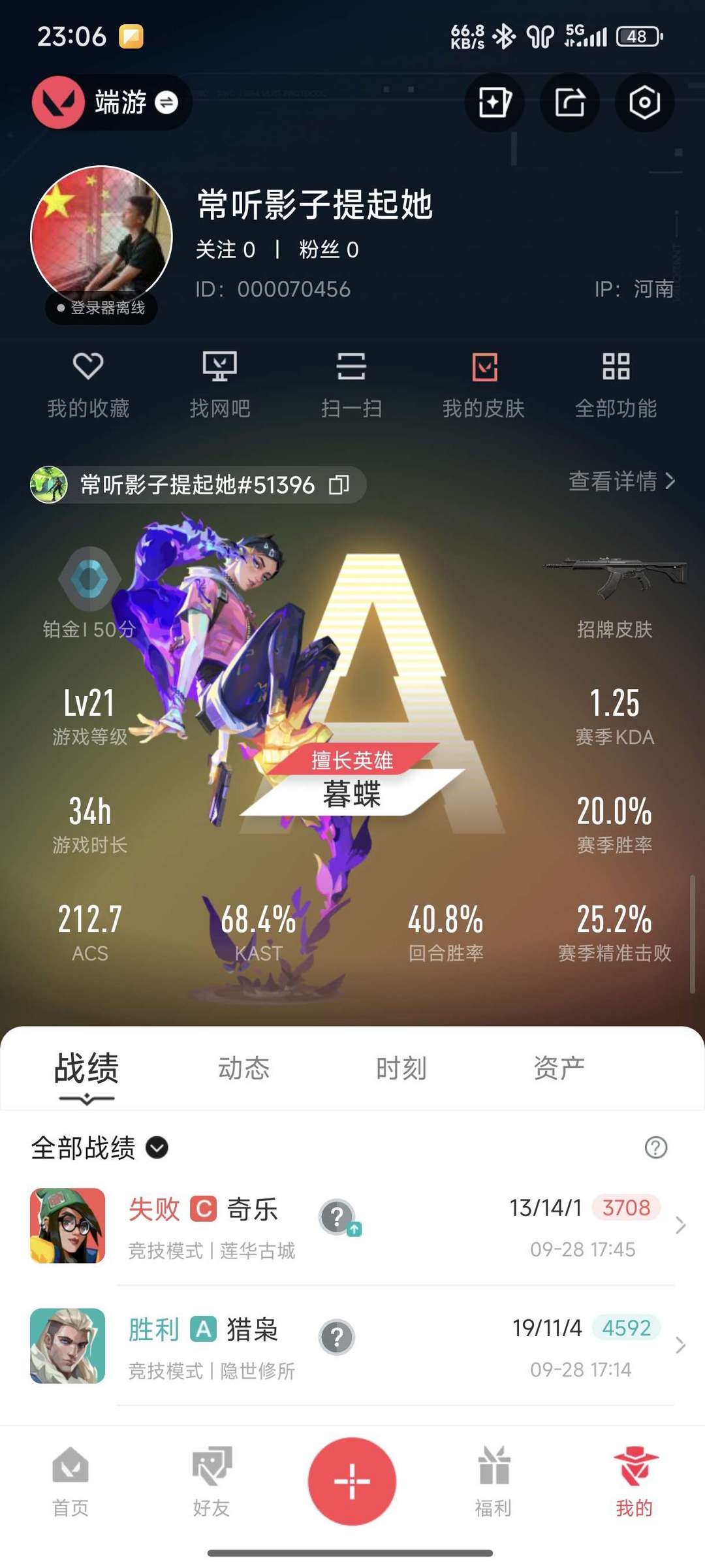Open 我的皮肤 skins

484,383
